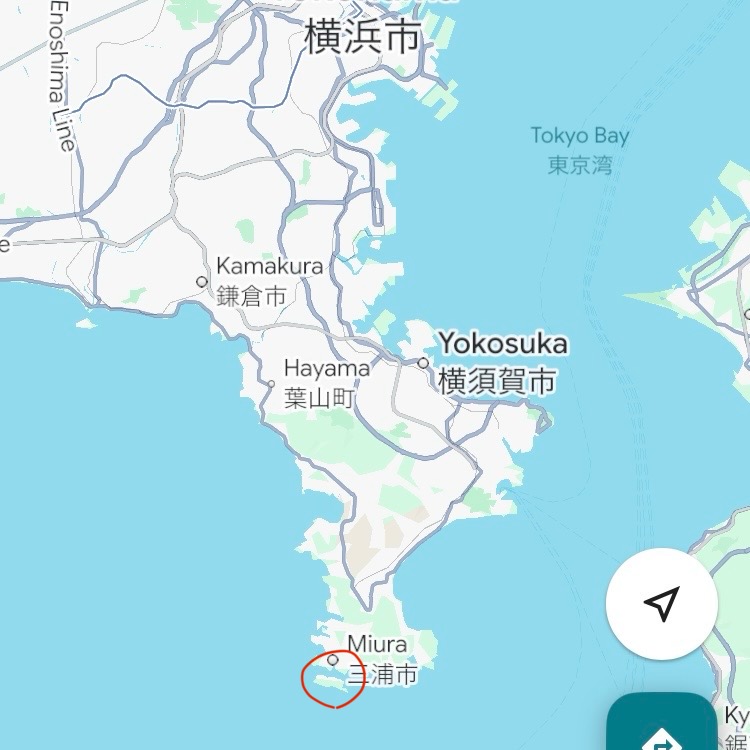This screenshot has width=750, height=750.
Task: Select the Miura city marker
Action: click(x=333, y=660)
